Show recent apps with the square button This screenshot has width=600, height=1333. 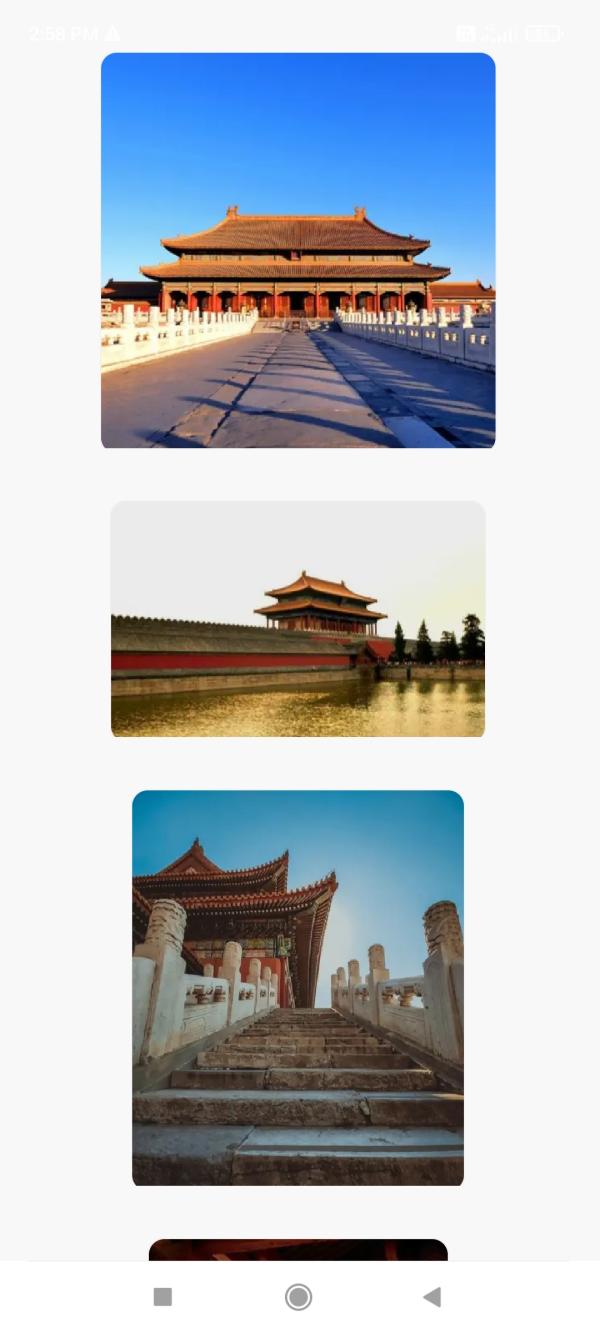[x=163, y=1297]
